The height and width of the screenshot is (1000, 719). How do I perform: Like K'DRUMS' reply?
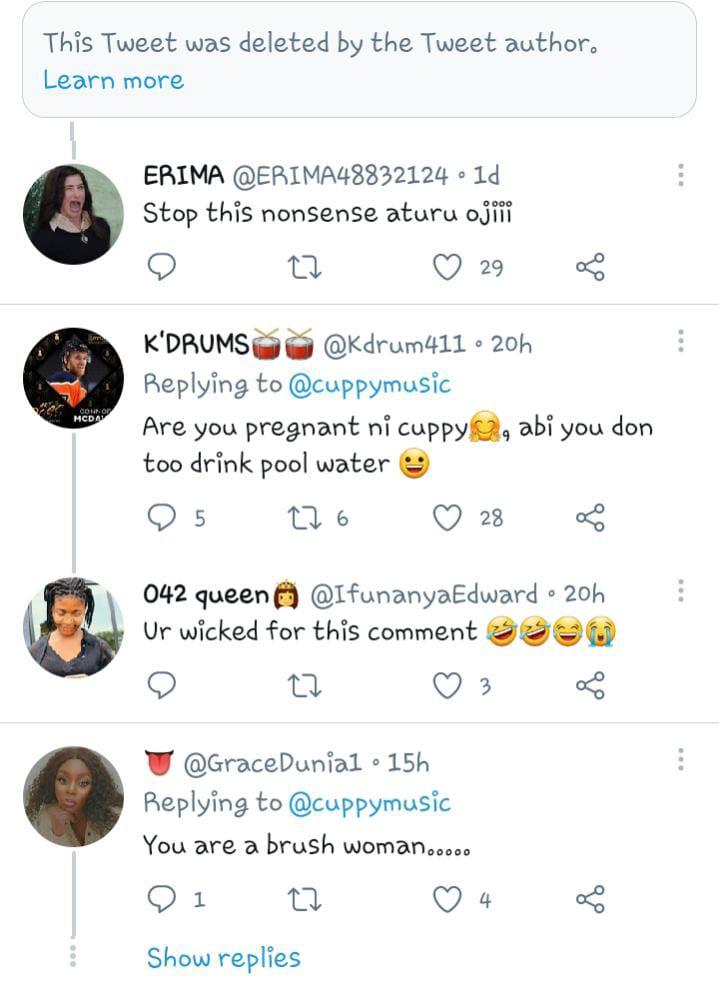click(x=447, y=517)
